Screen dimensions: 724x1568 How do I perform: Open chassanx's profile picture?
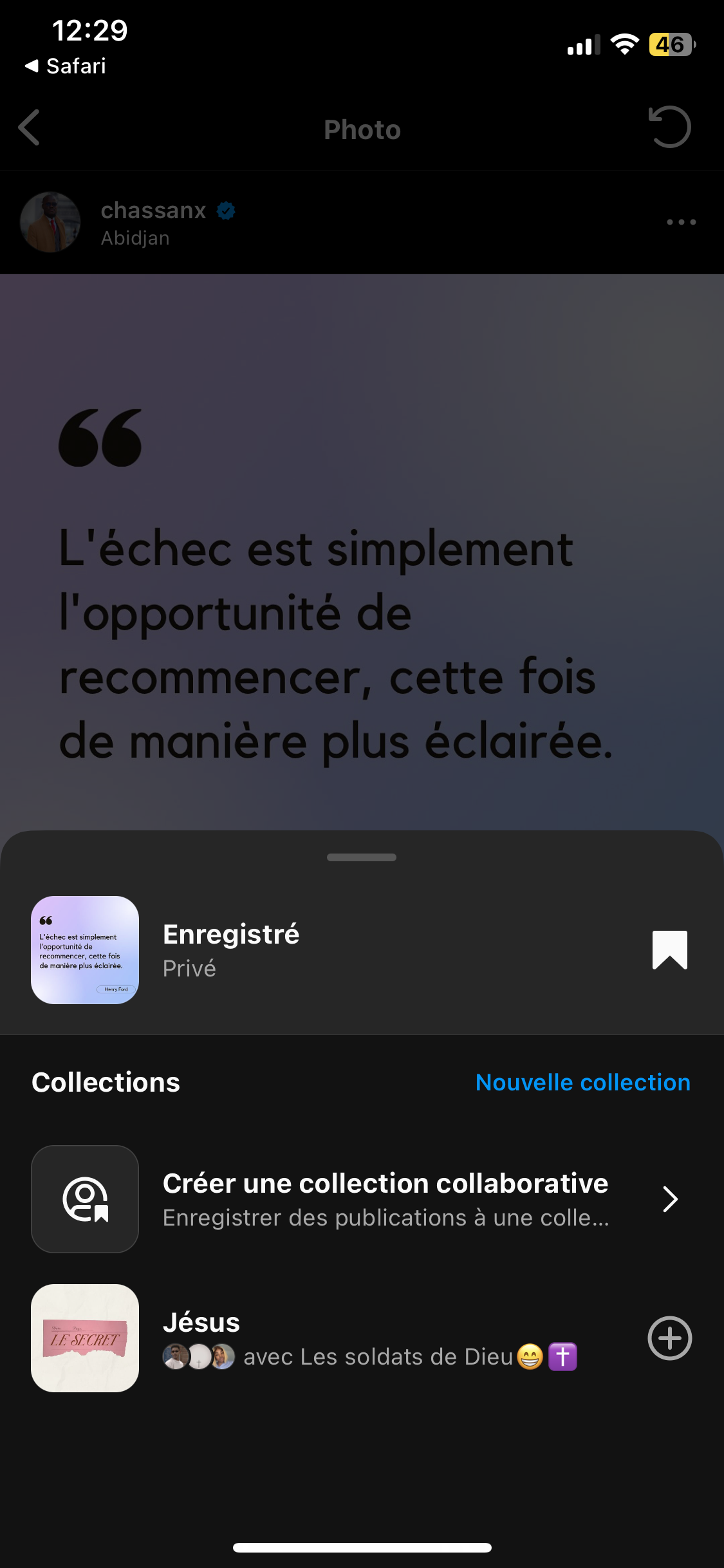pyautogui.click(x=50, y=222)
